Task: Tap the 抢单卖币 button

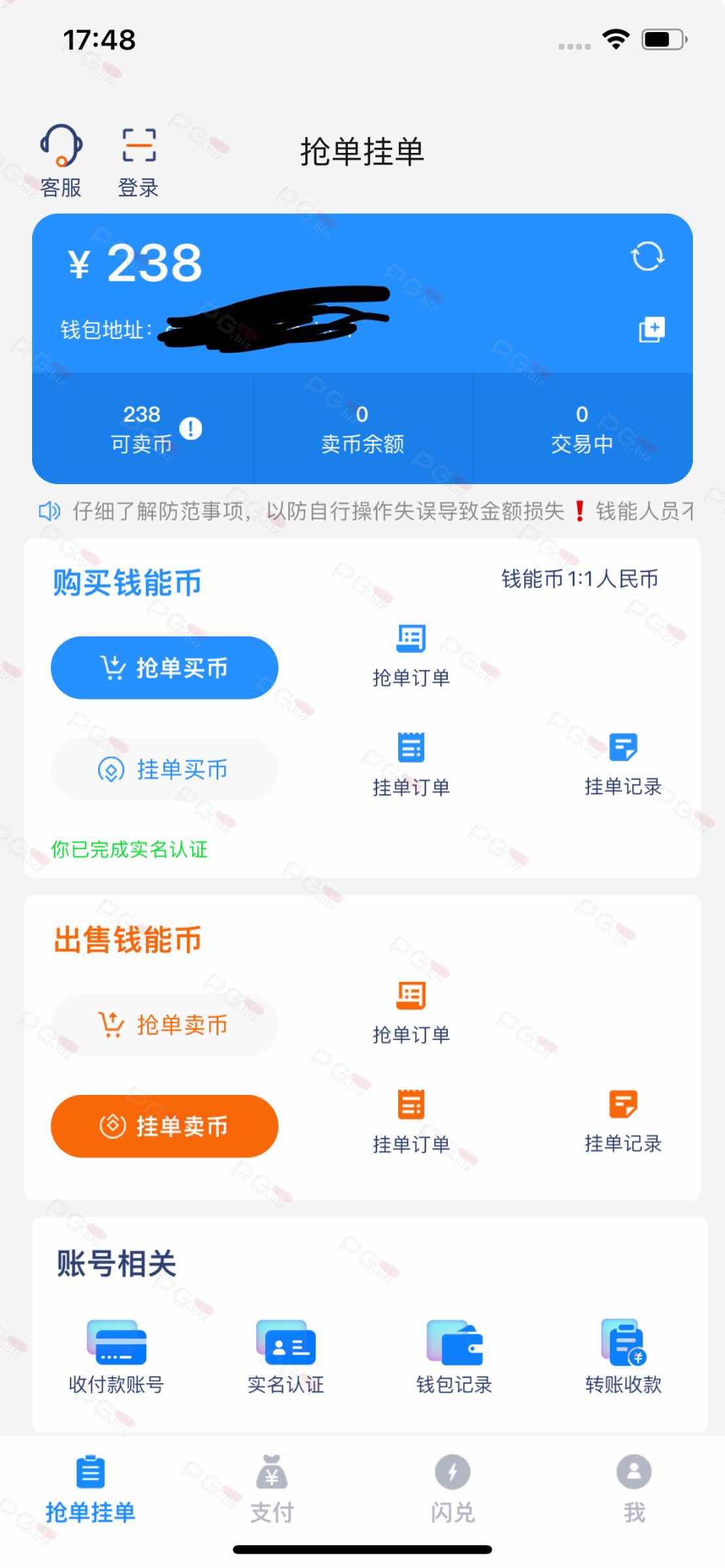Action: point(165,1024)
